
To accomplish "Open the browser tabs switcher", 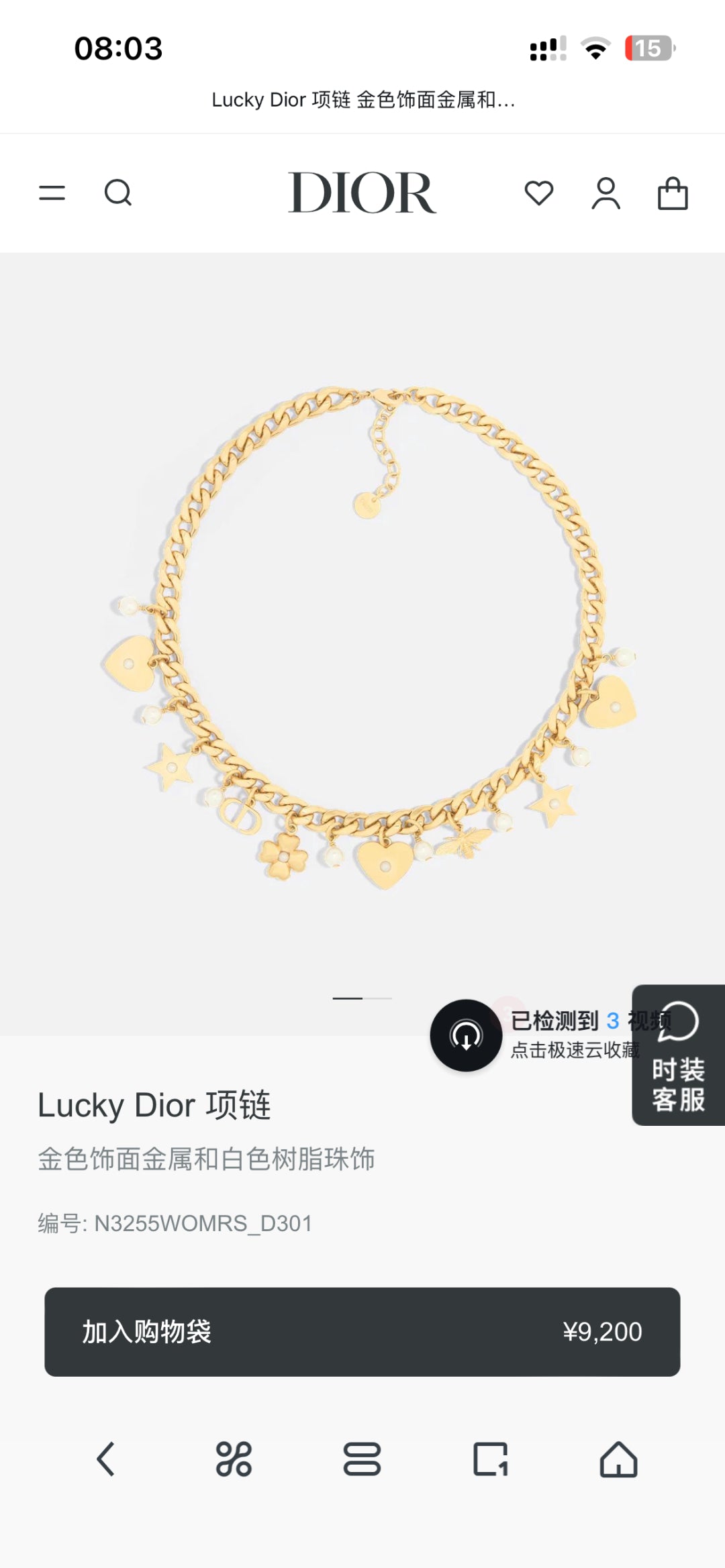I will pos(490,1459).
